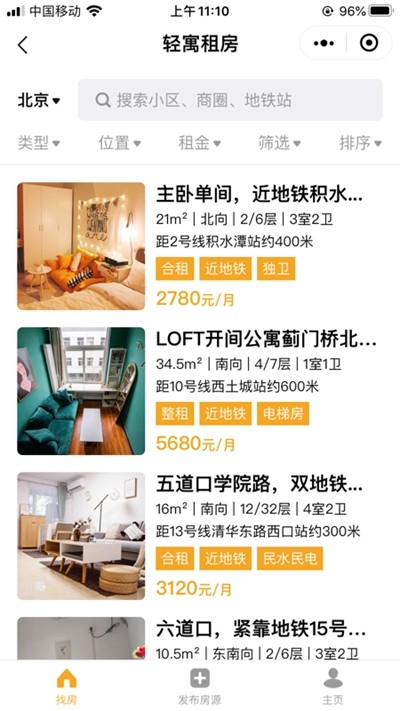The height and width of the screenshot is (711, 400).
Task: Expand the 类型 filter
Action: tap(39, 143)
